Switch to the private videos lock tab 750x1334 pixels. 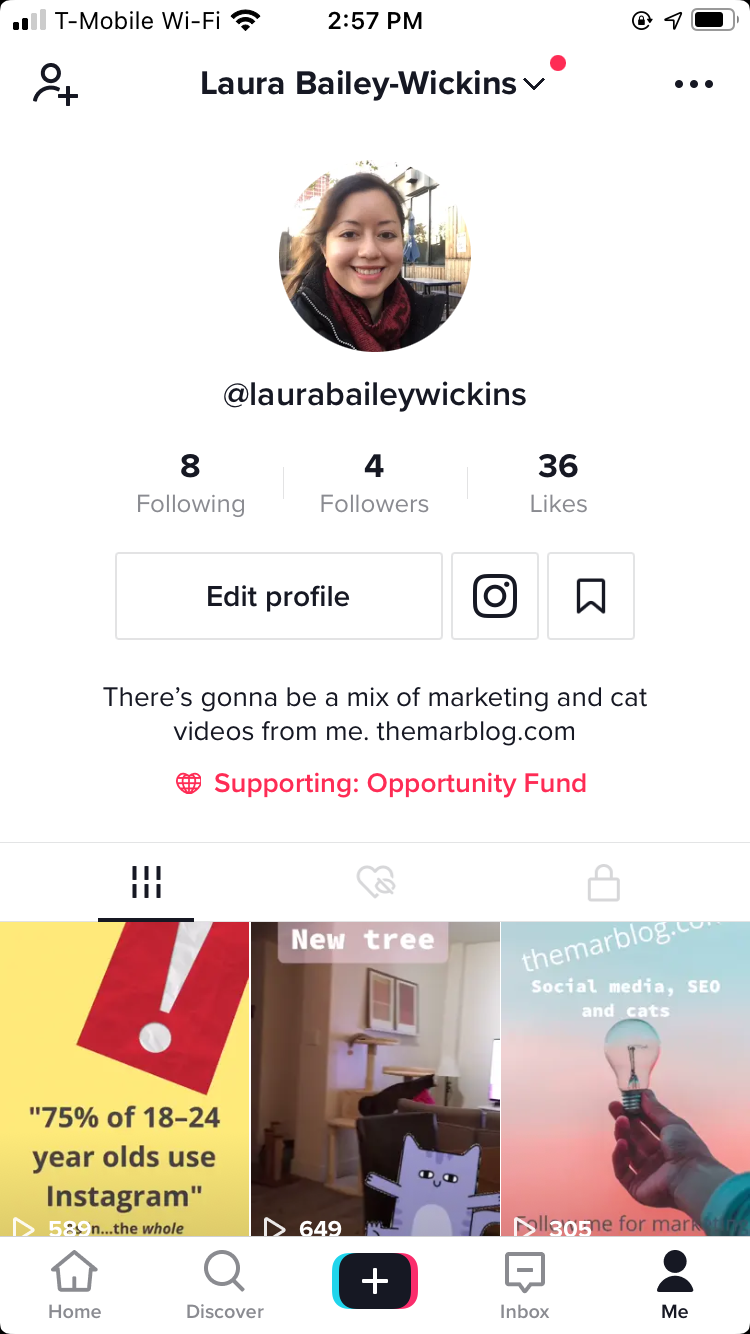(x=603, y=882)
